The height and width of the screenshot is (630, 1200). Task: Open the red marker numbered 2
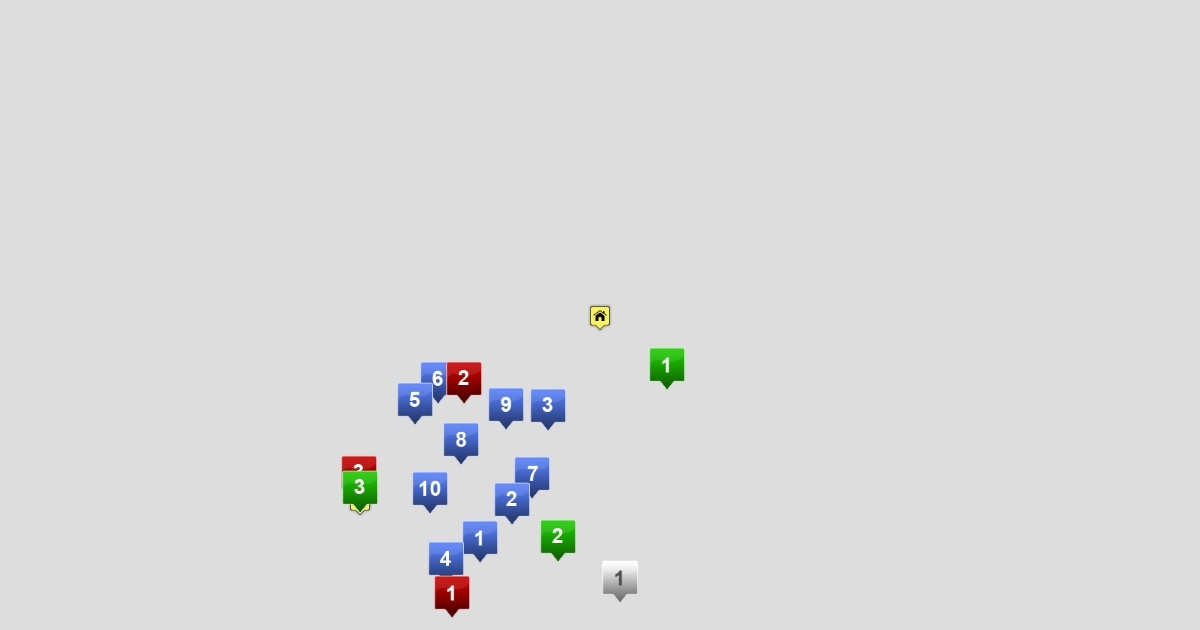[464, 381]
